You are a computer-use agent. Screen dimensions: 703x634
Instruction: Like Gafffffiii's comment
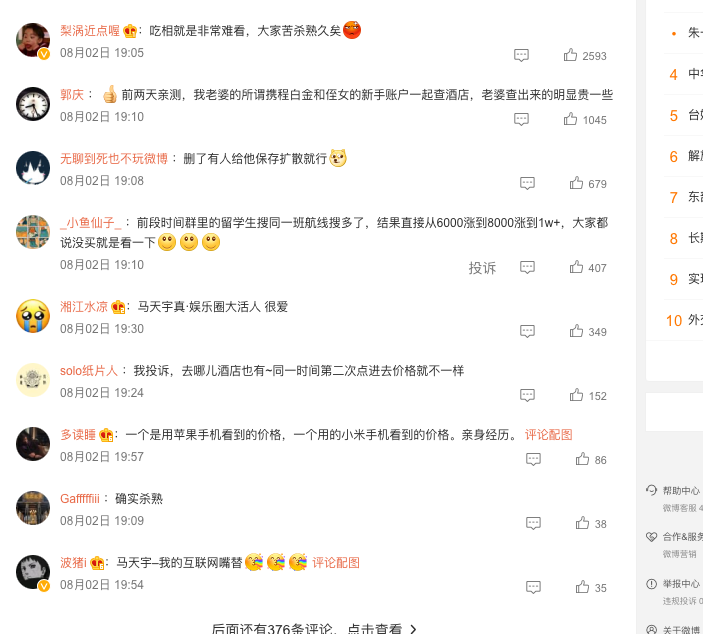click(583, 523)
